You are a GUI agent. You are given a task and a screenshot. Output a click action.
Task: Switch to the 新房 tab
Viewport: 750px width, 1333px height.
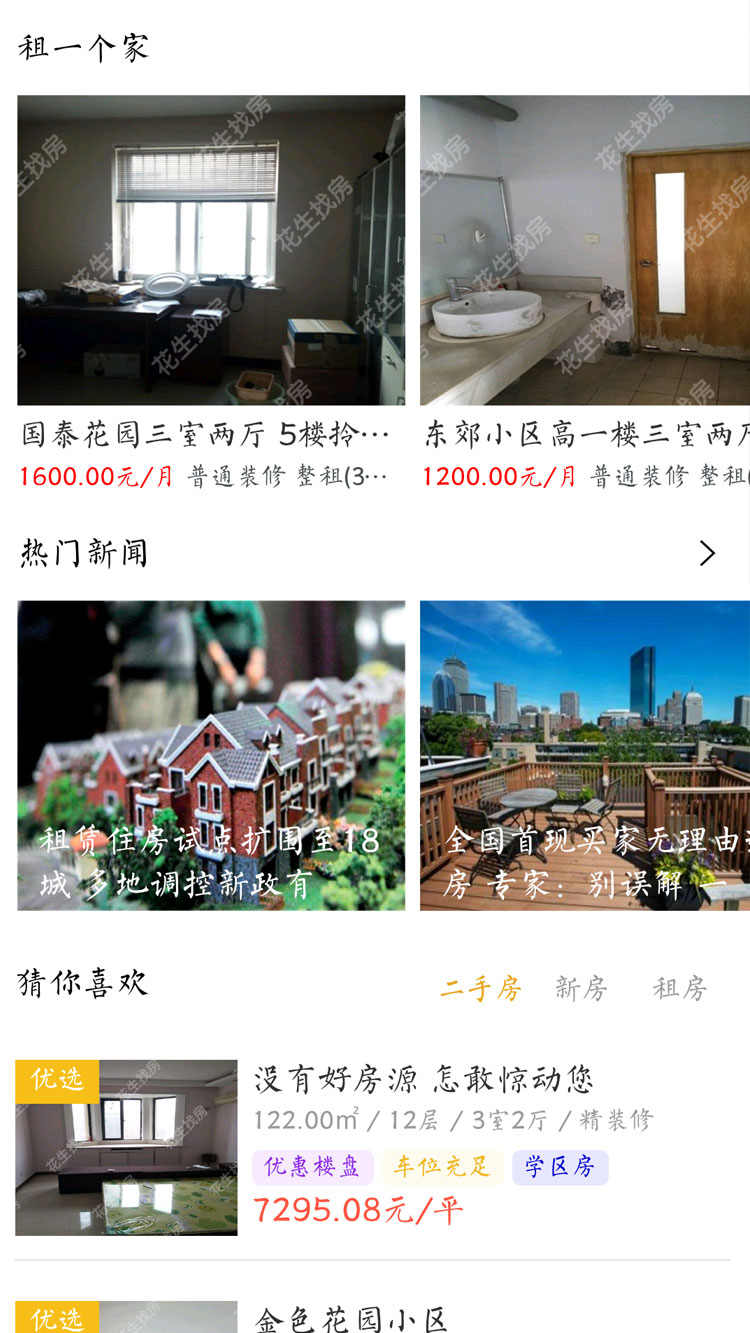[x=582, y=989]
